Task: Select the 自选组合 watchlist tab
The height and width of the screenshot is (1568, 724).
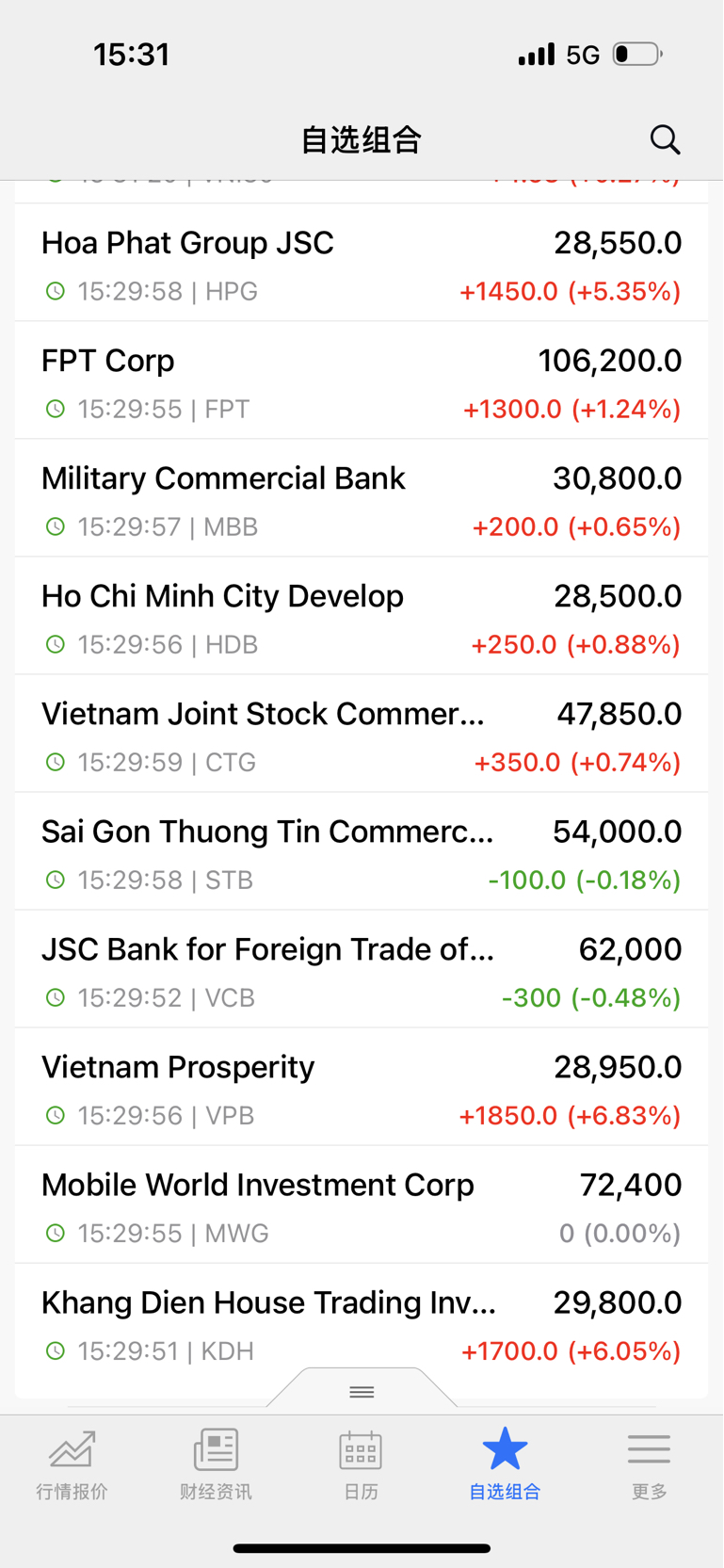Action: 505,1464
